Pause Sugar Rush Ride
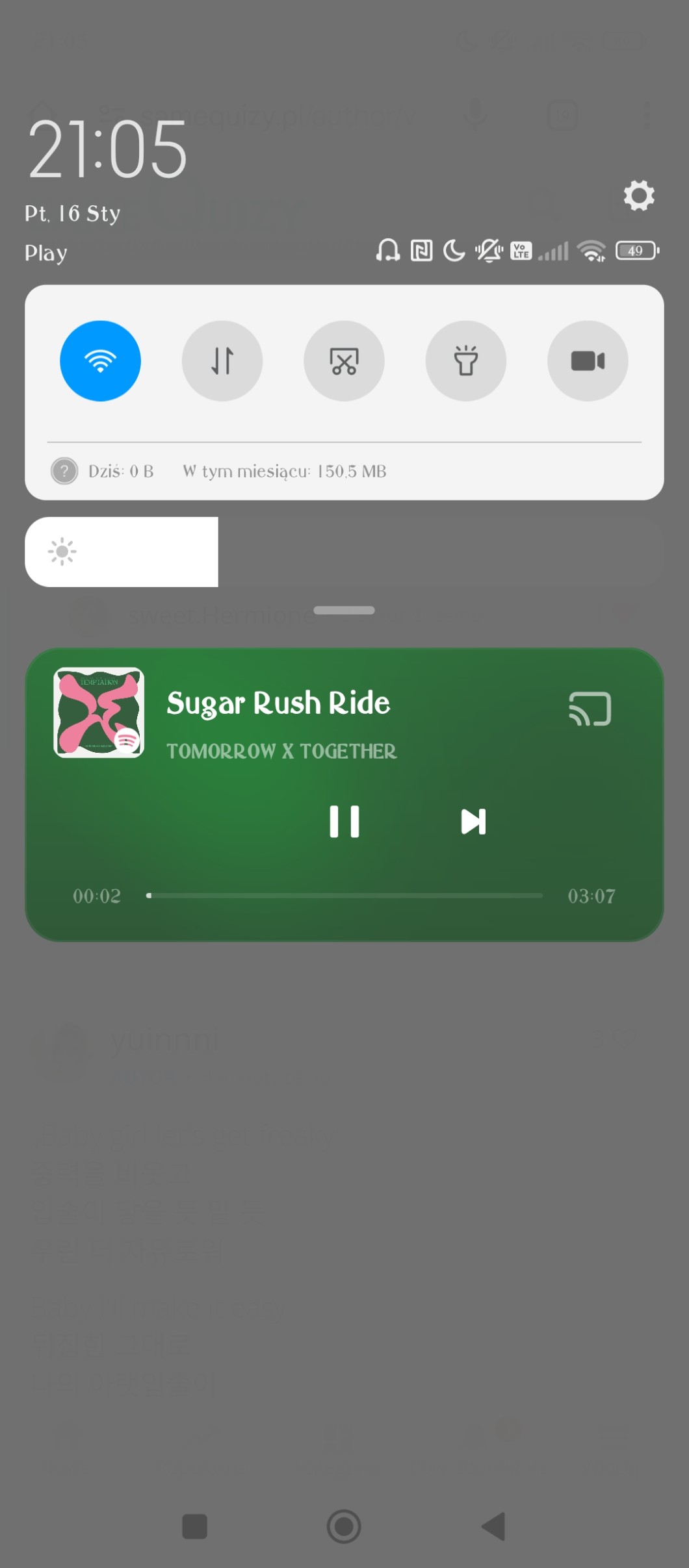The height and width of the screenshot is (1568, 689). click(344, 822)
